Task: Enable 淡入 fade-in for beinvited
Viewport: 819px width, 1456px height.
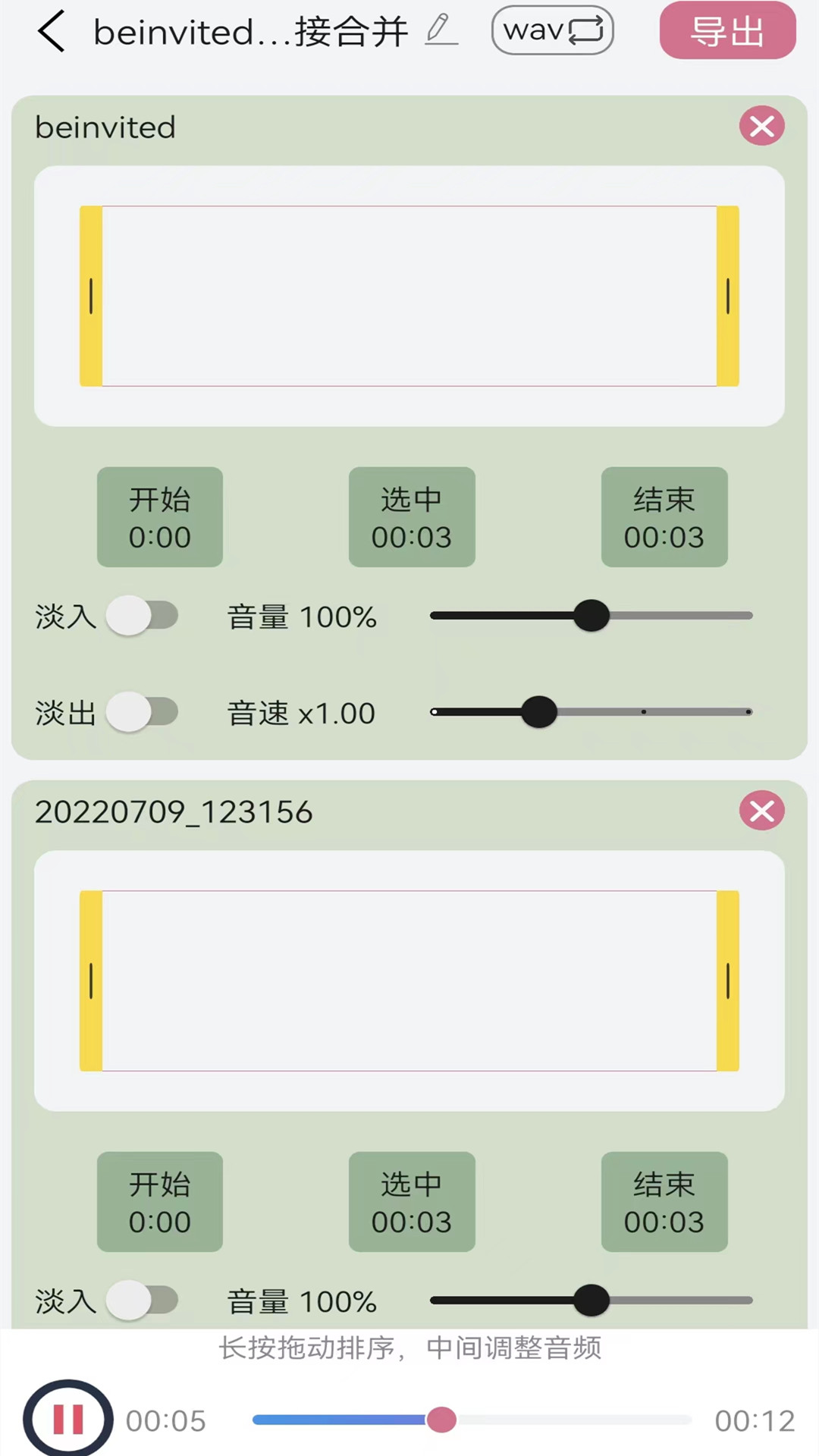Action: [x=143, y=617]
